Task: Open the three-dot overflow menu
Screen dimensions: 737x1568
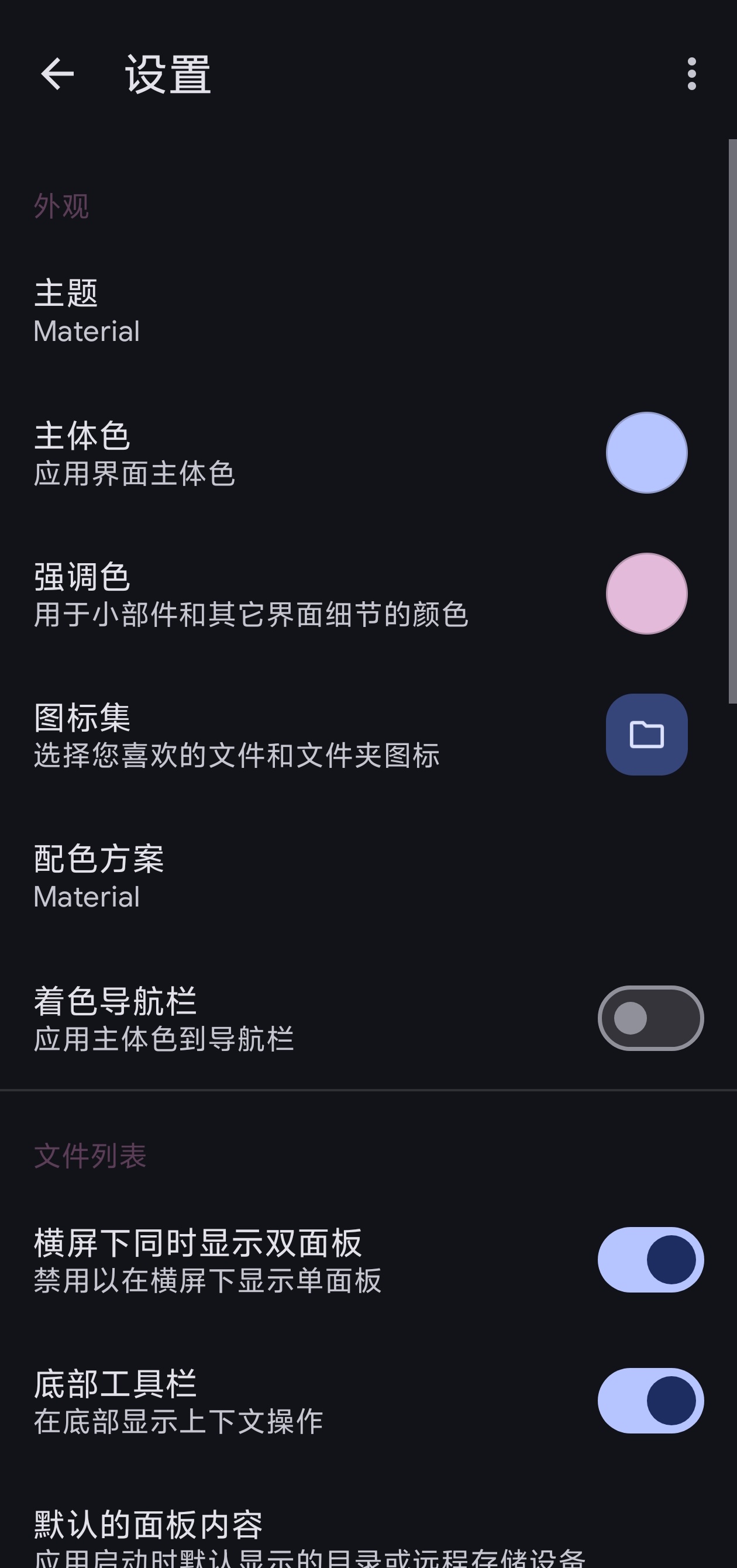Action: [x=691, y=74]
